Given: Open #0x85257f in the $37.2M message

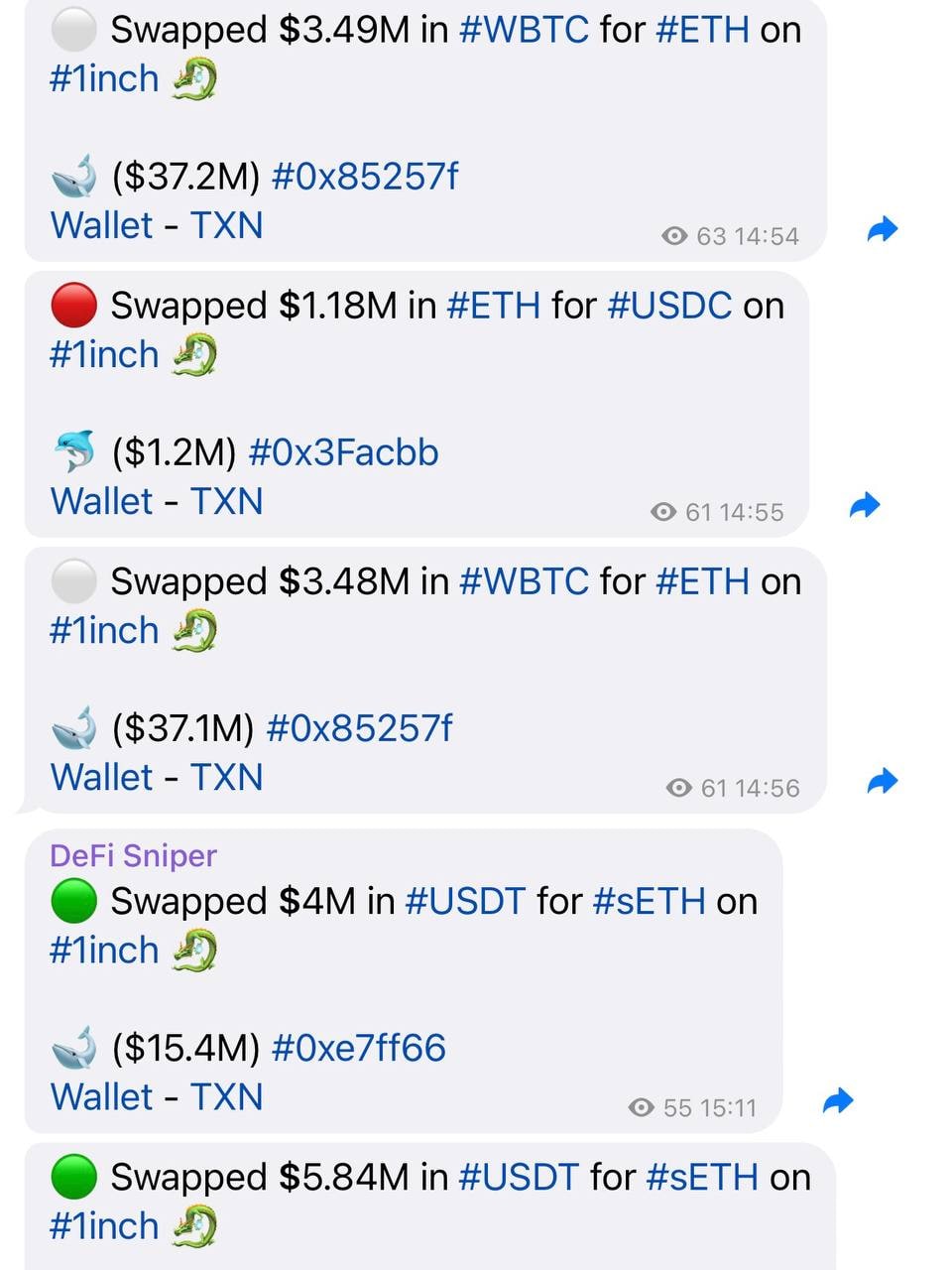Looking at the screenshot, I should [x=364, y=177].
